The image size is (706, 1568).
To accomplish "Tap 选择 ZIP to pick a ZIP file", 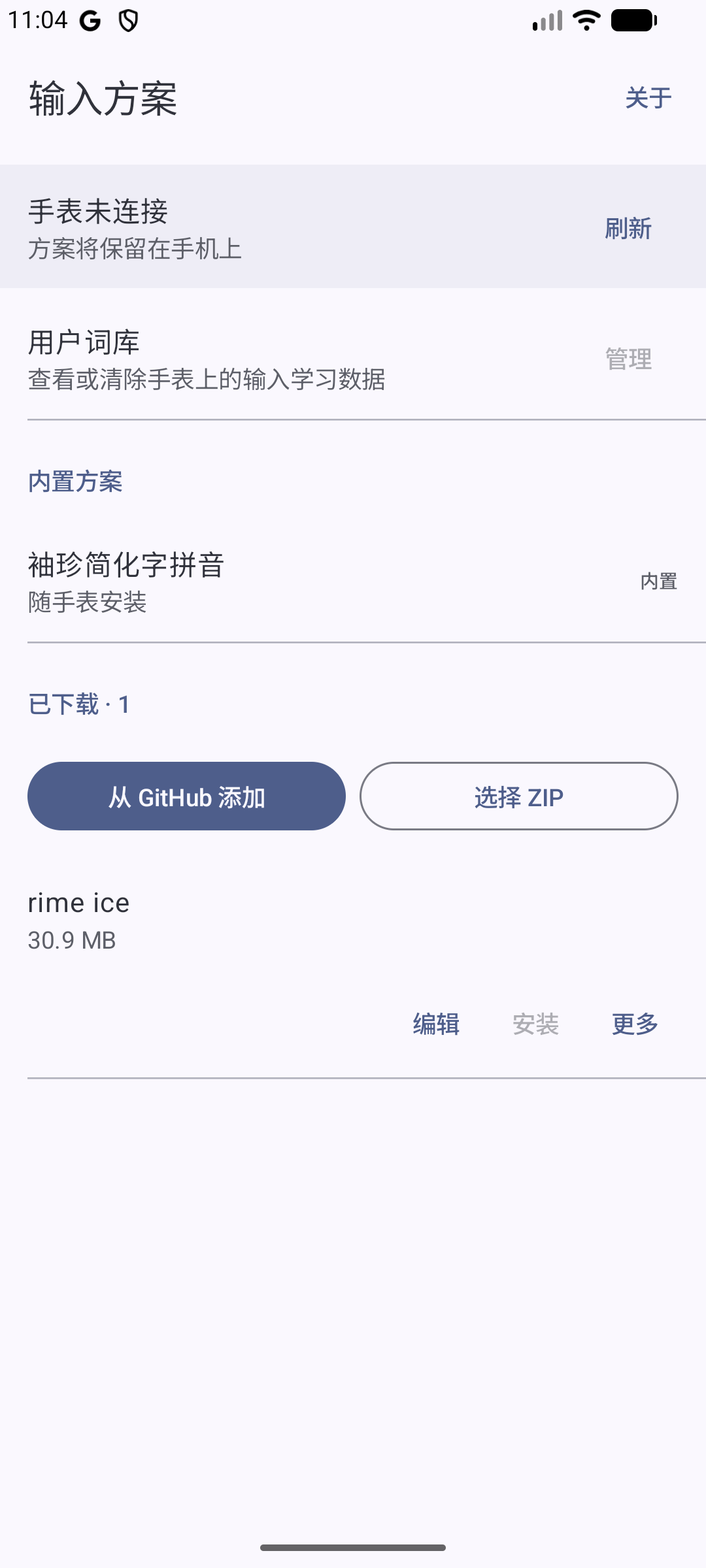I will 519,796.
